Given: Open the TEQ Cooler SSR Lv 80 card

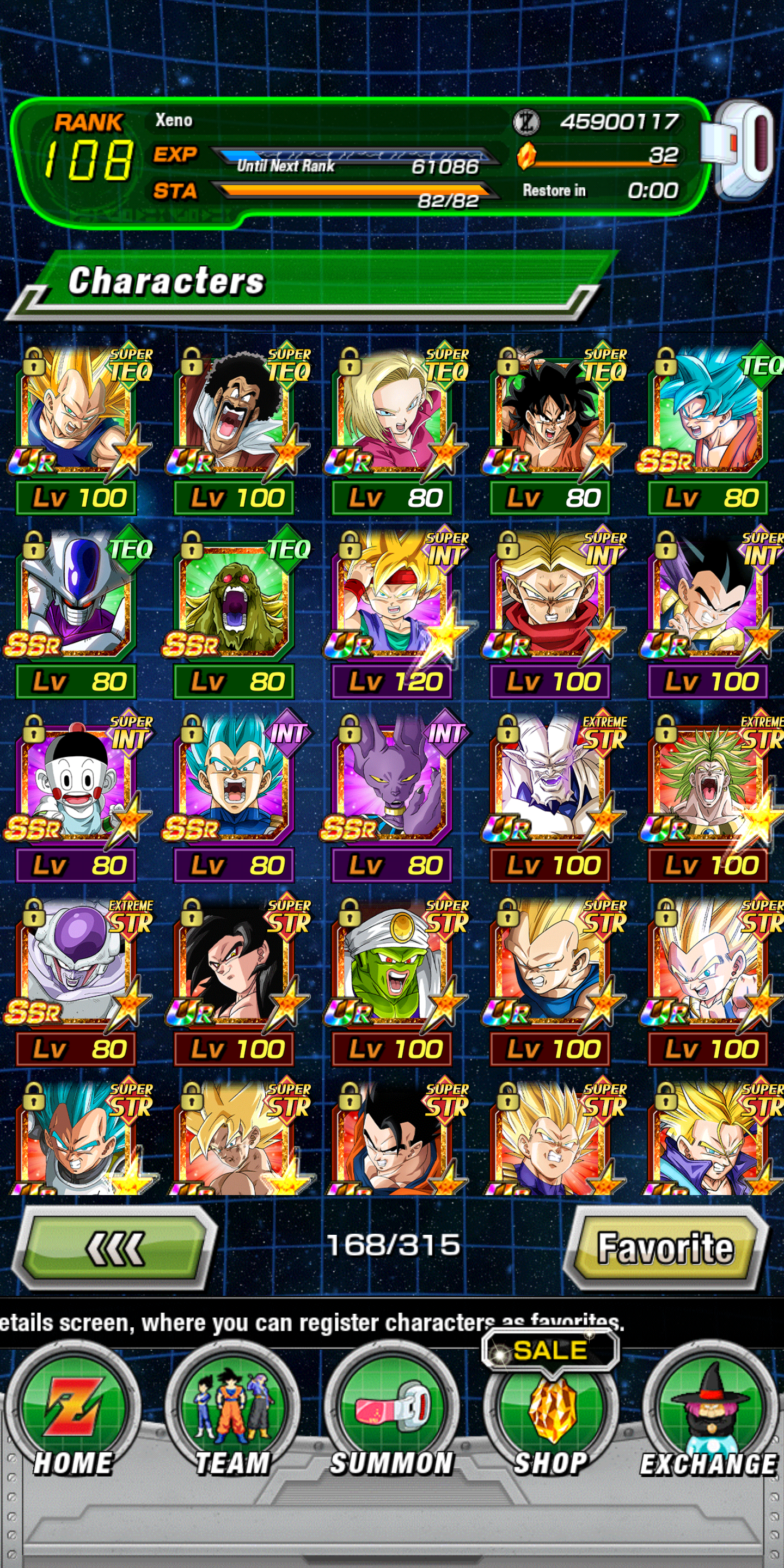Looking at the screenshot, I should click(77, 614).
